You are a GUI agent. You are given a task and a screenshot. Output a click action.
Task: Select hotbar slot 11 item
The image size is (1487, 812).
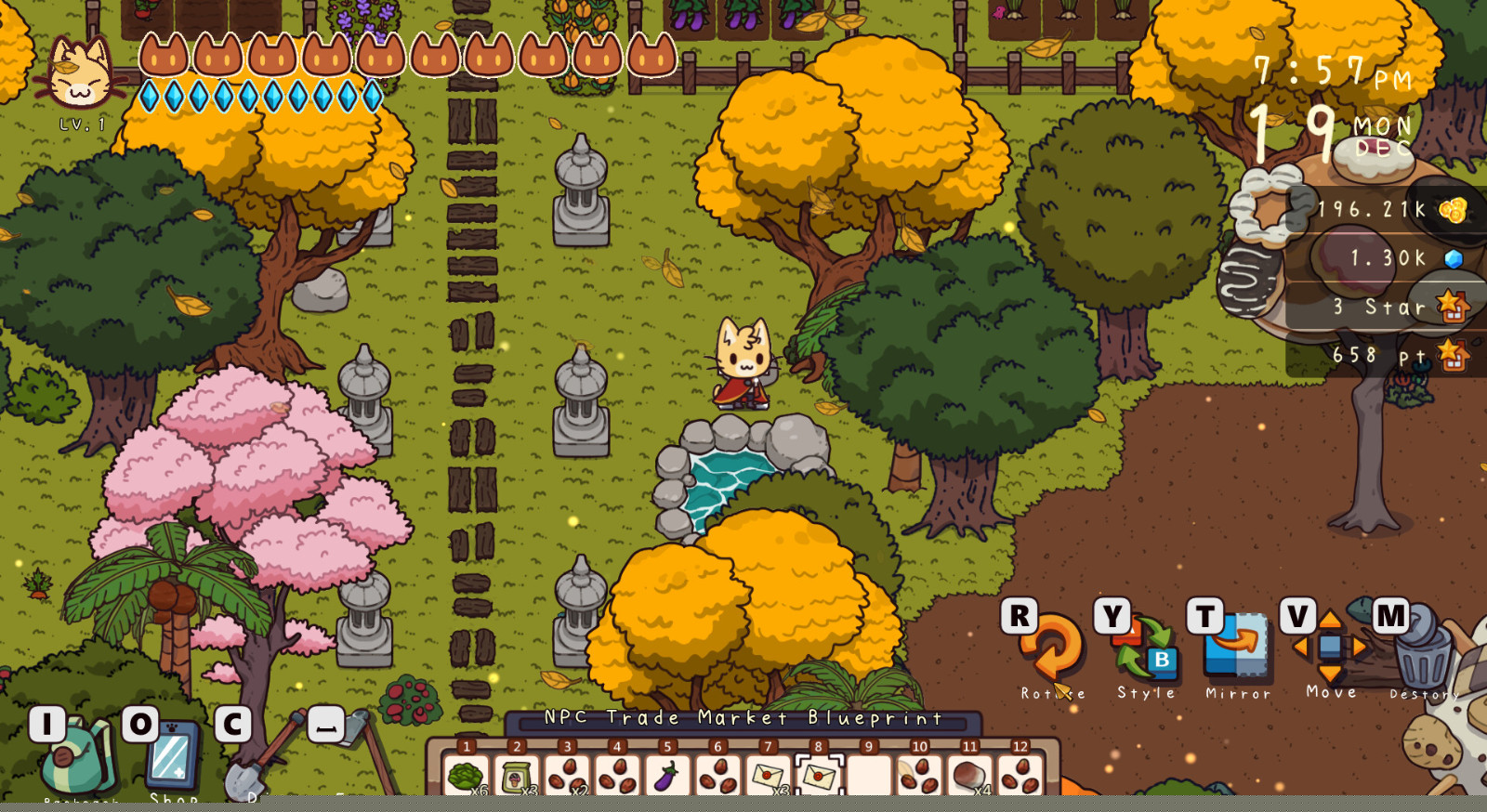pos(969,775)
